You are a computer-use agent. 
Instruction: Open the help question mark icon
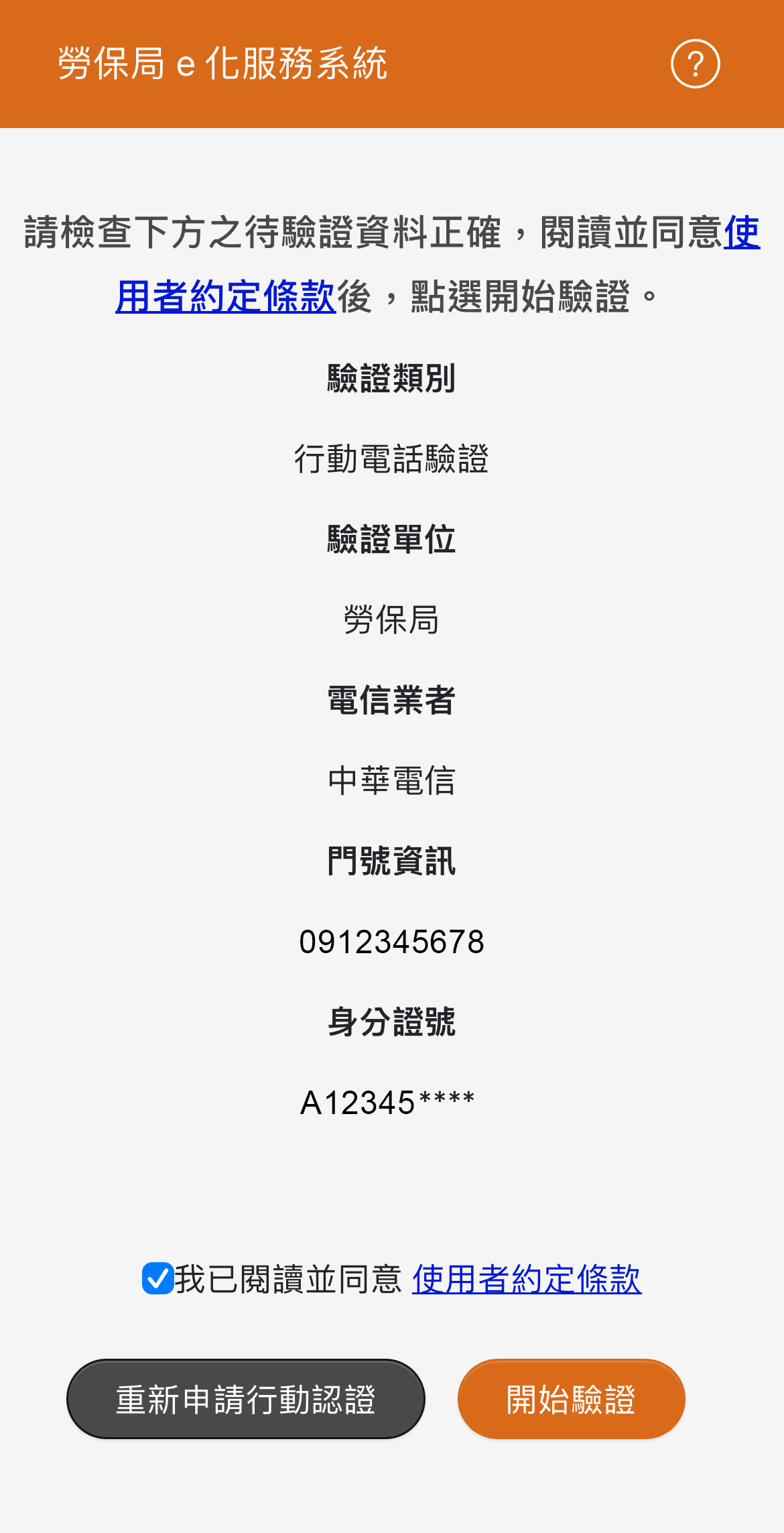click(695, 64)
